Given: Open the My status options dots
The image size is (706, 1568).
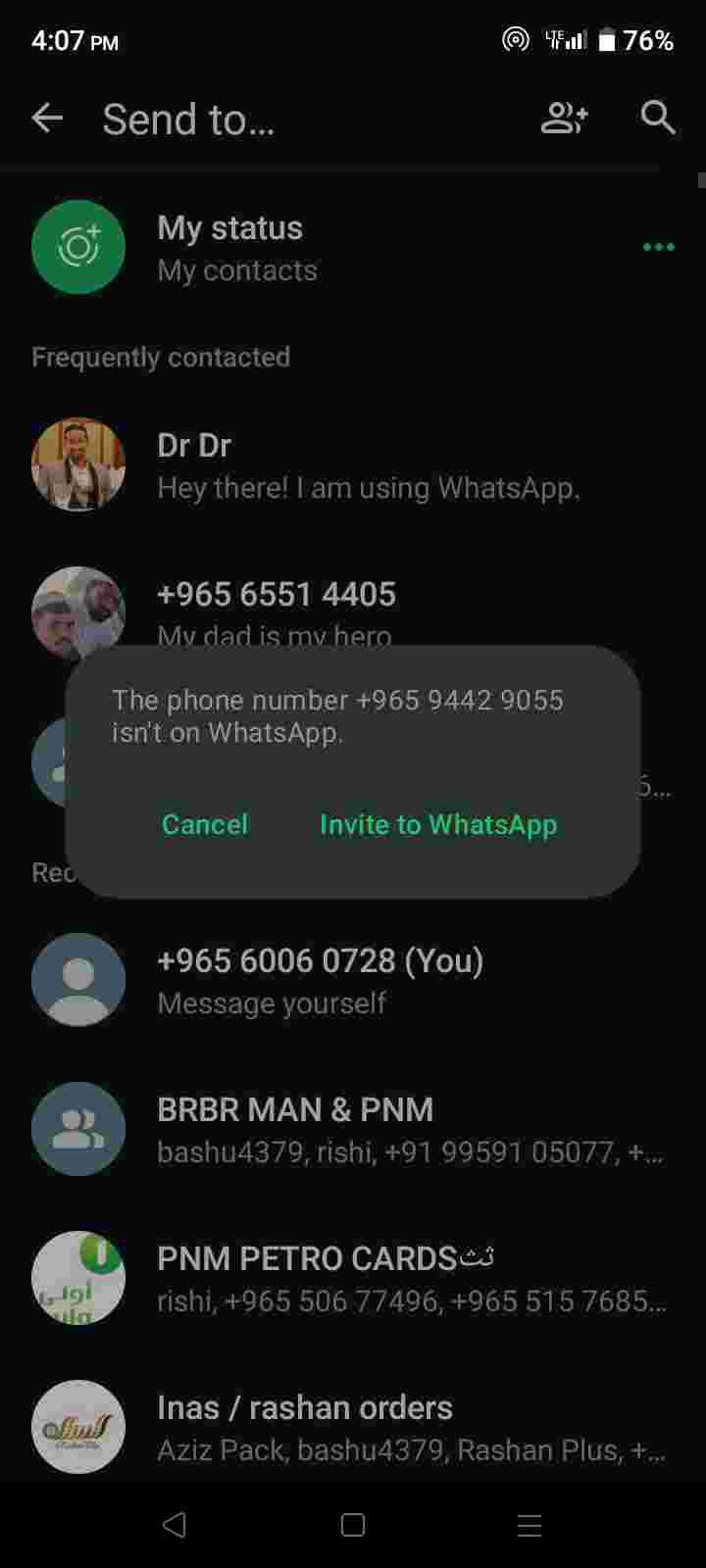Looking at the screenshot, I should (658, 247).
